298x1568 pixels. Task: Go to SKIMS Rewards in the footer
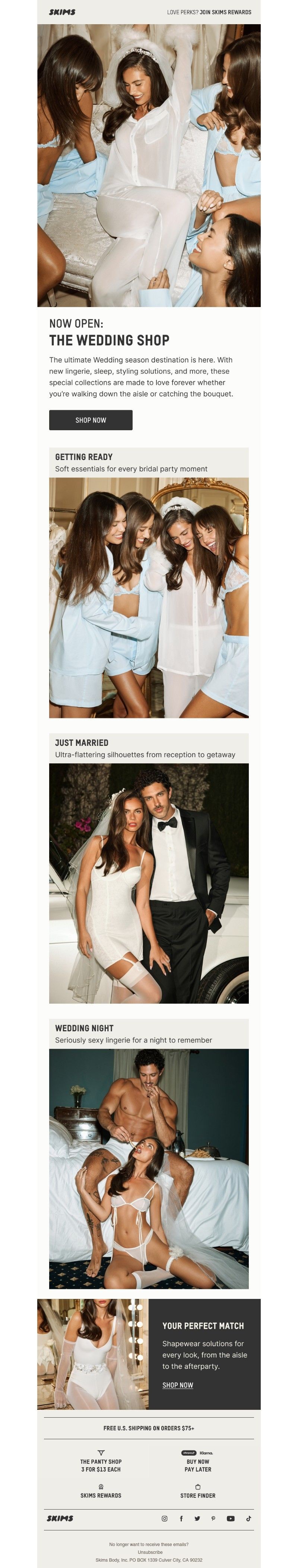(101, 1495)
